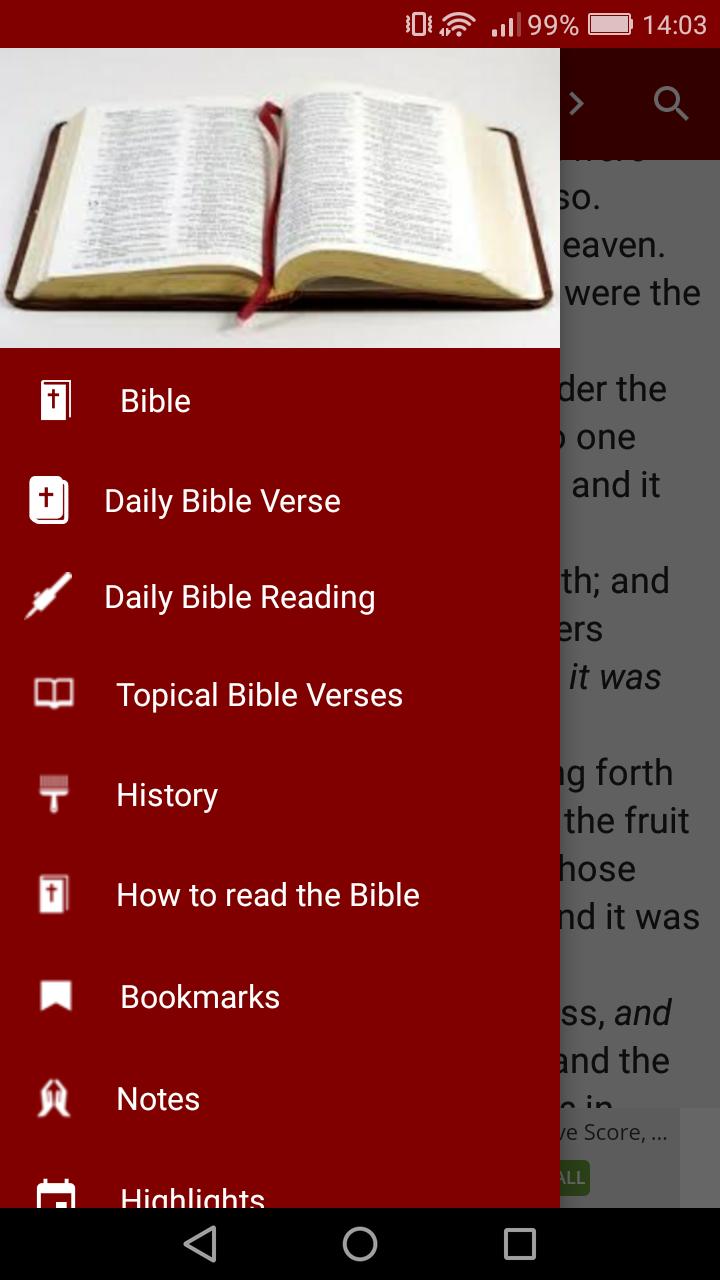The height and width of the screenshot is (1280, 720).
Task: Open the Highlights entry
Action: pyautogui.click(x=192, y=1195)
